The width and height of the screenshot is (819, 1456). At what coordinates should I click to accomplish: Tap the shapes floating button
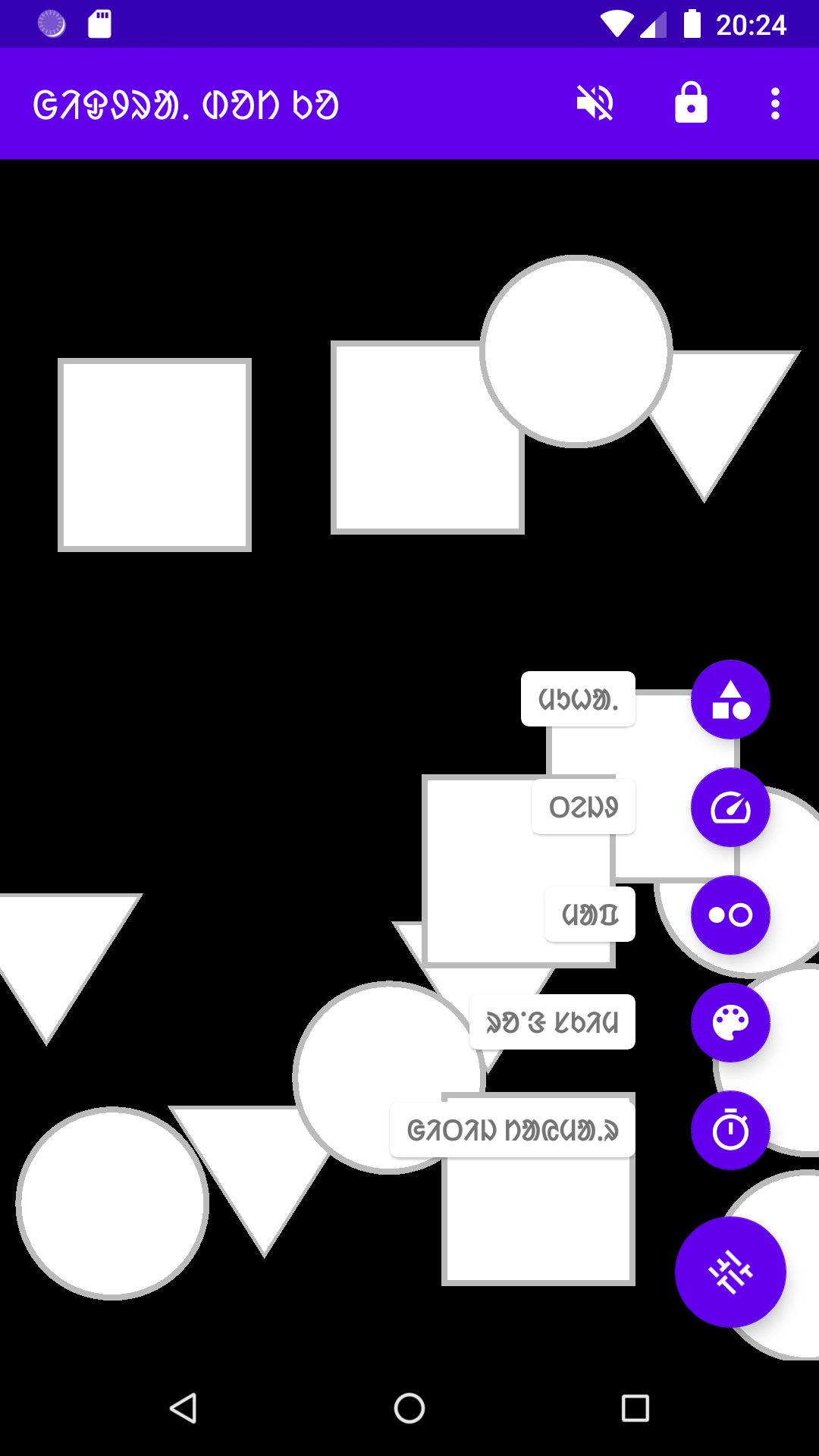(730, 699)
